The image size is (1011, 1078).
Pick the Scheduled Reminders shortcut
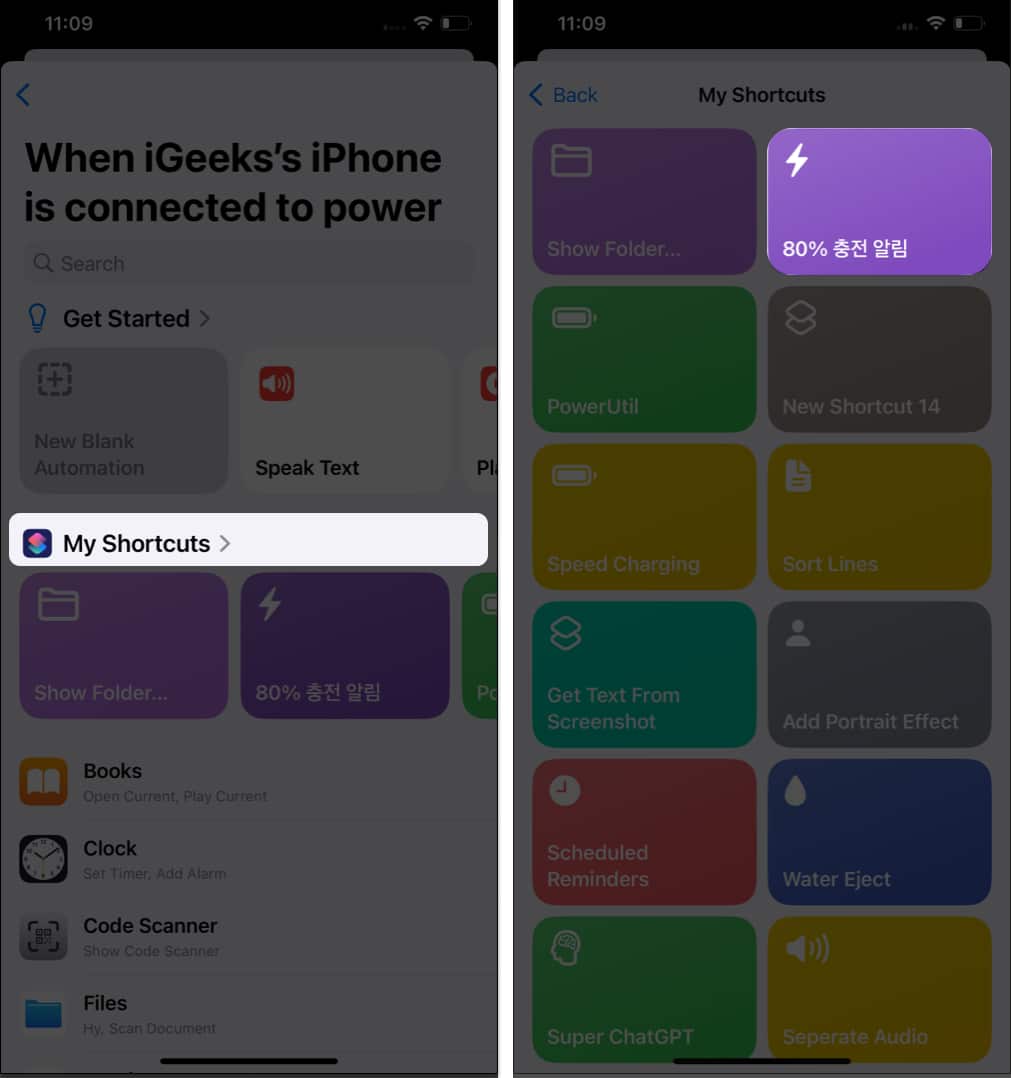tap(644, 832)
